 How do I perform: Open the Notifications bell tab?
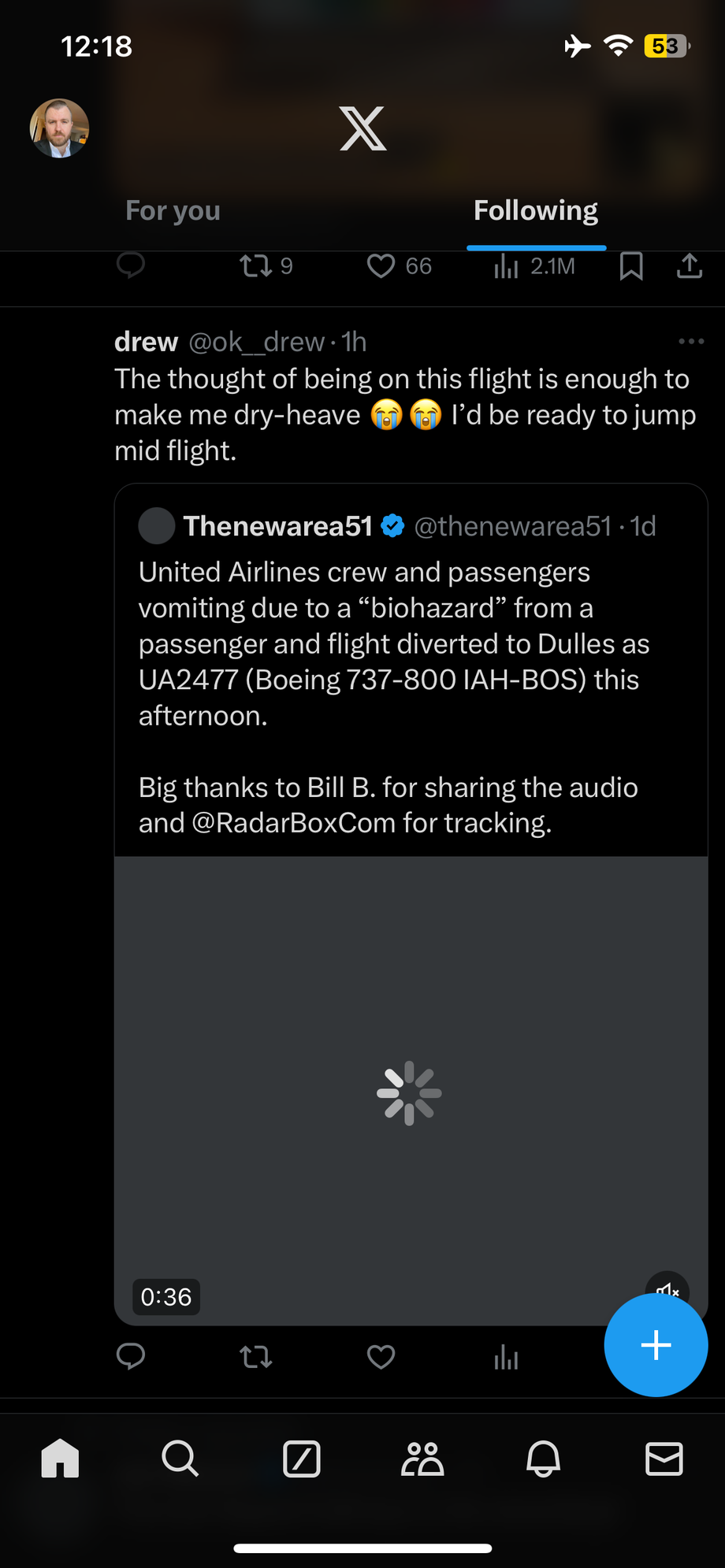coord(543,1459)
